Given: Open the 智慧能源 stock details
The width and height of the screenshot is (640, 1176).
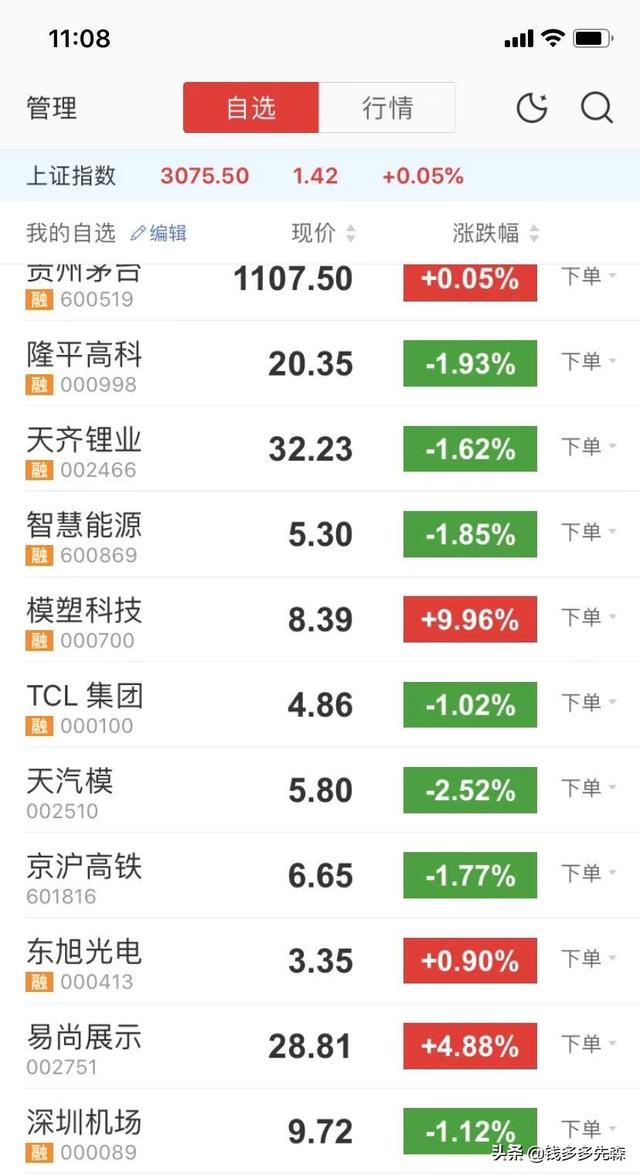Looking at the screenshot, I should point(320,534).
